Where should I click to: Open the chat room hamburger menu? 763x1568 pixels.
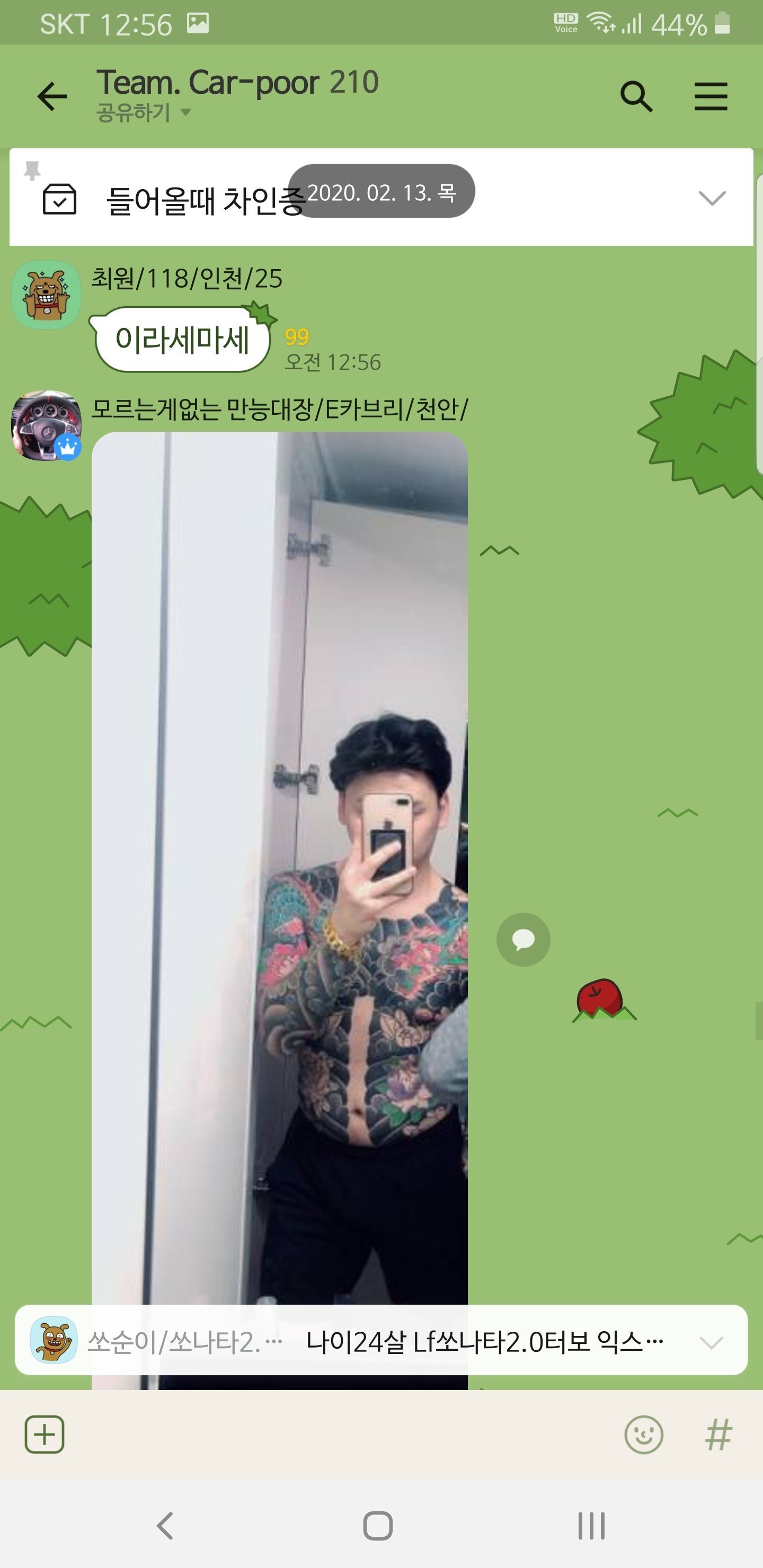pos(711,97)
